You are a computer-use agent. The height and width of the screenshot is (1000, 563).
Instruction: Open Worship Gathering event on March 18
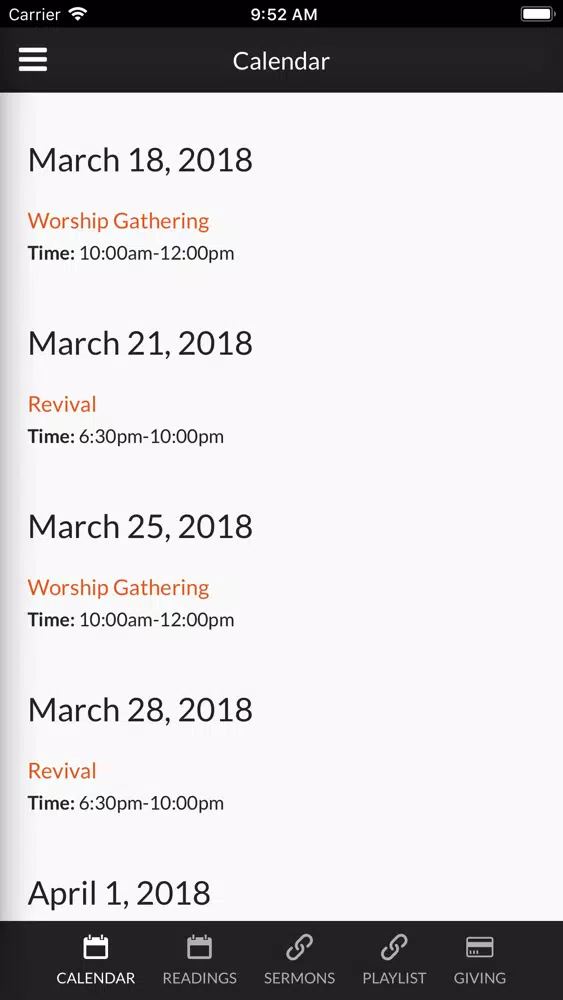tap(119, 221)
